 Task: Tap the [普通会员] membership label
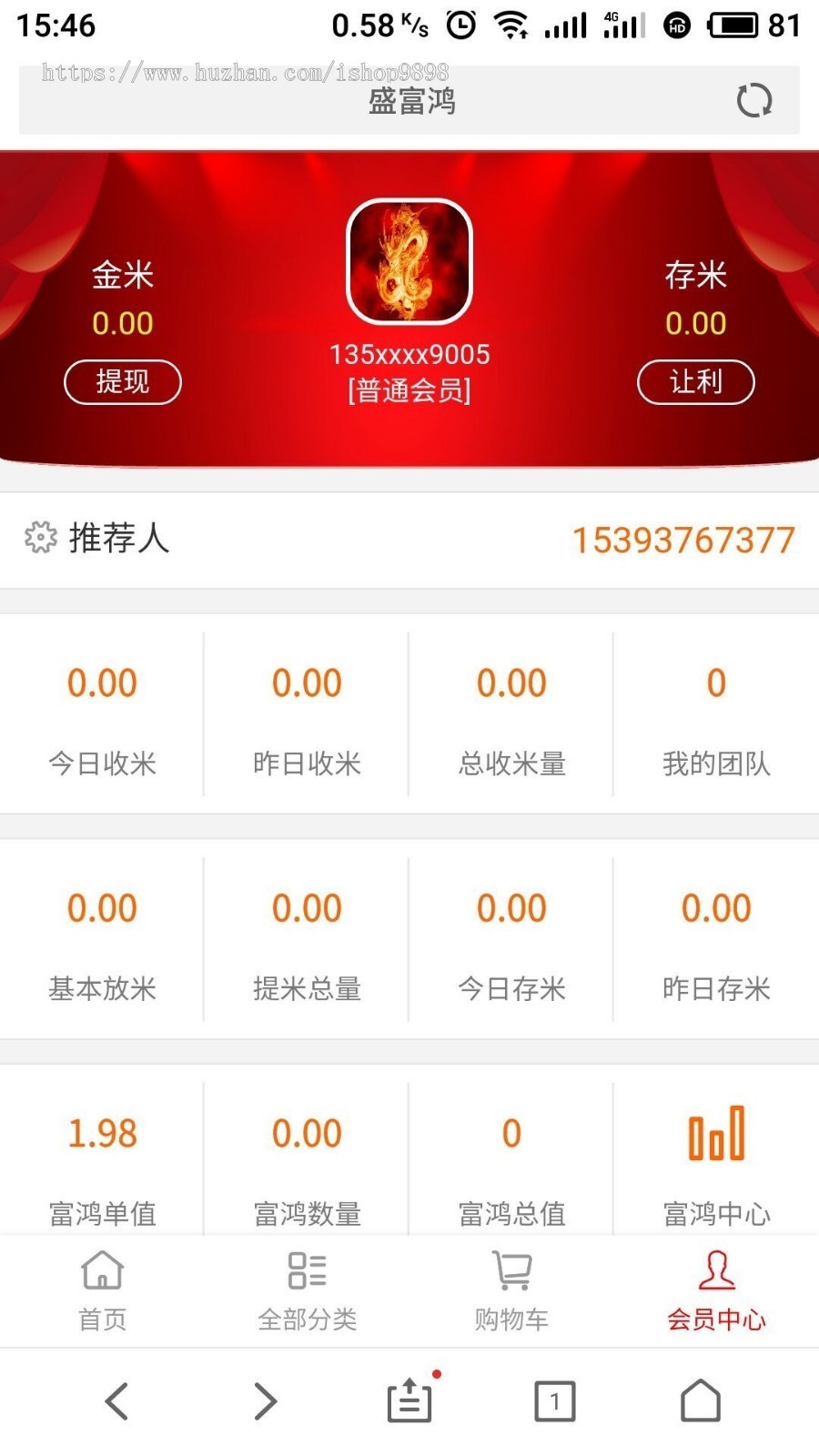[x=409, y=389]
